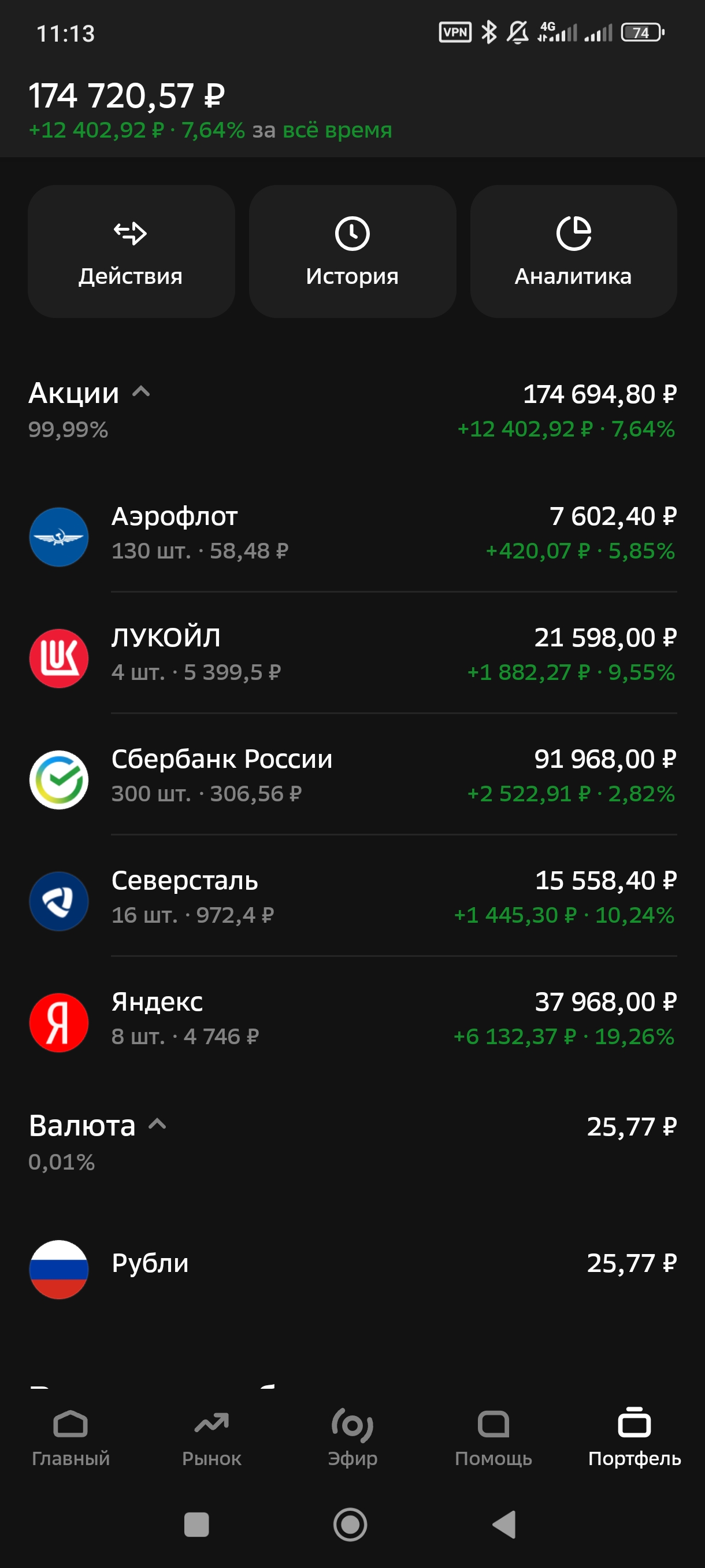Open the Северсталь stock position
705x1568 pixels.
click(x=352, y=898)
